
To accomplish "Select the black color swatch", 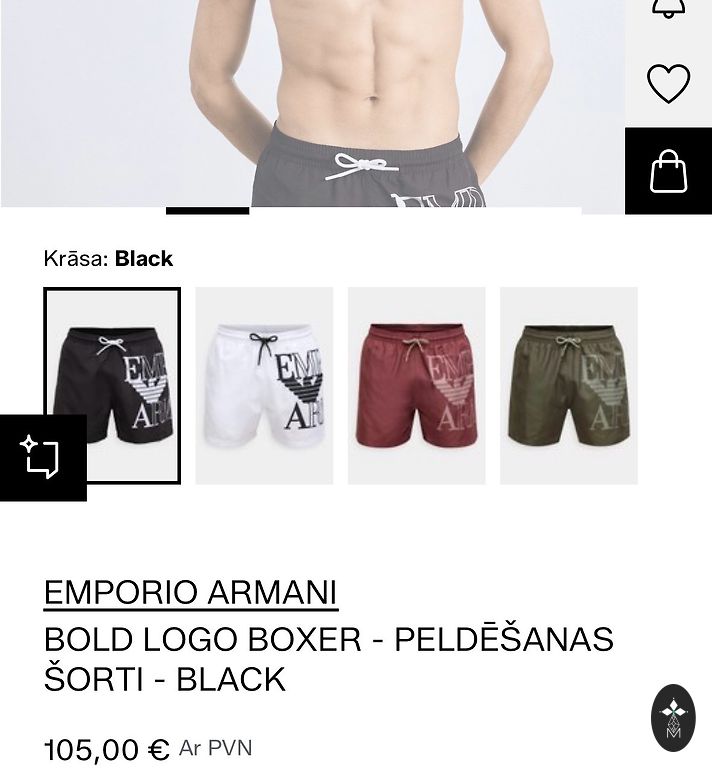I will [112, 385].
